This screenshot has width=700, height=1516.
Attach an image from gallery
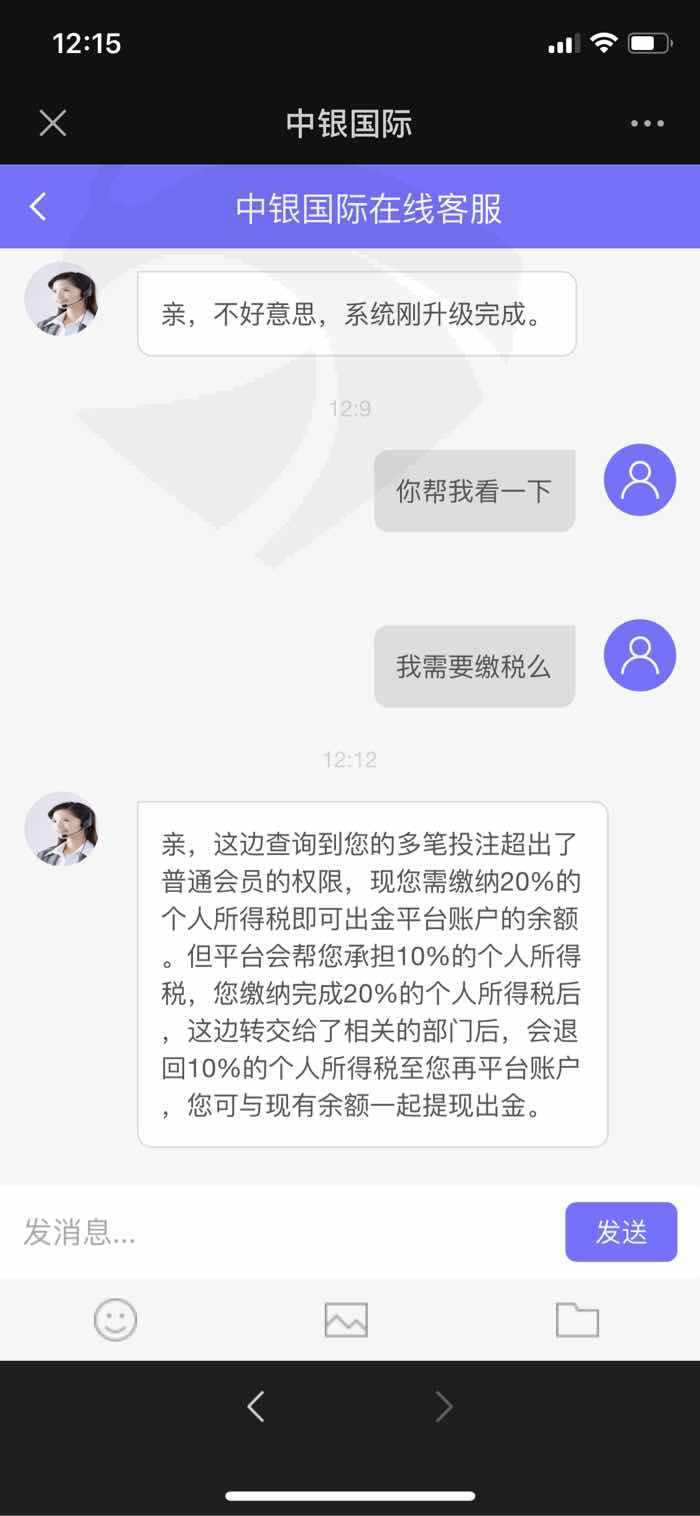click(346, 1320)
